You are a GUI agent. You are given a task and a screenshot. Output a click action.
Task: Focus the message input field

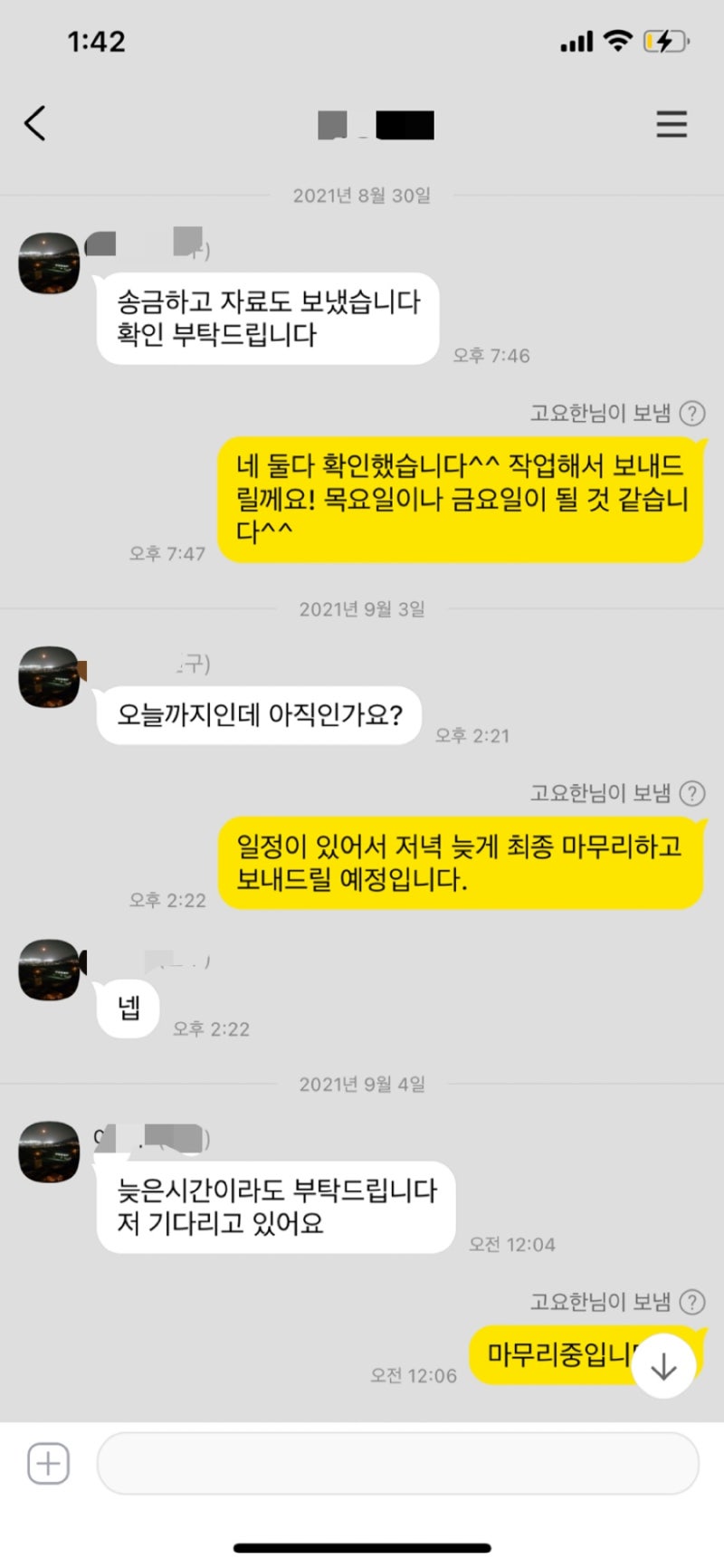click(397, 1463)
